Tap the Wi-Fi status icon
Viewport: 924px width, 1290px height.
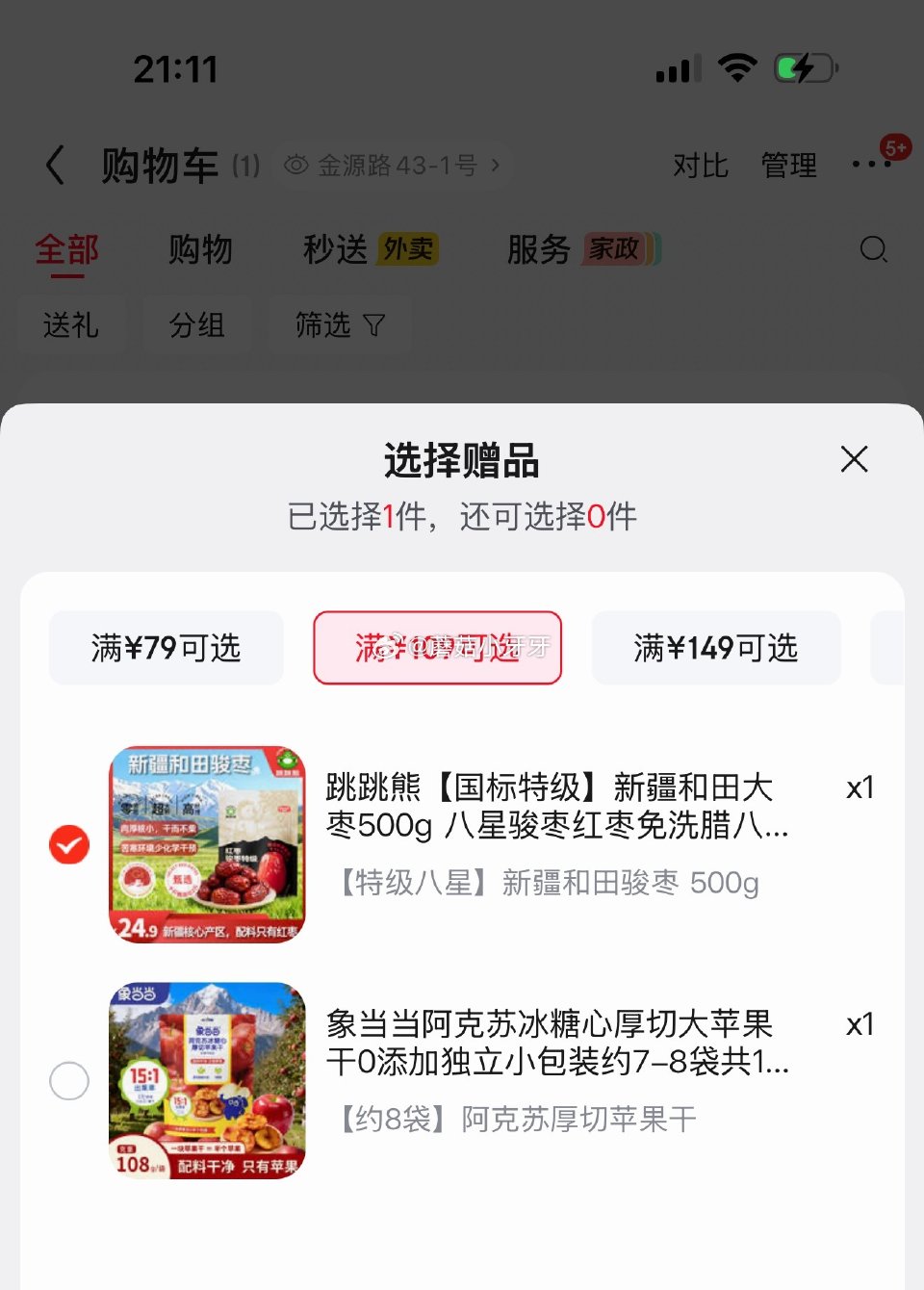738,68
